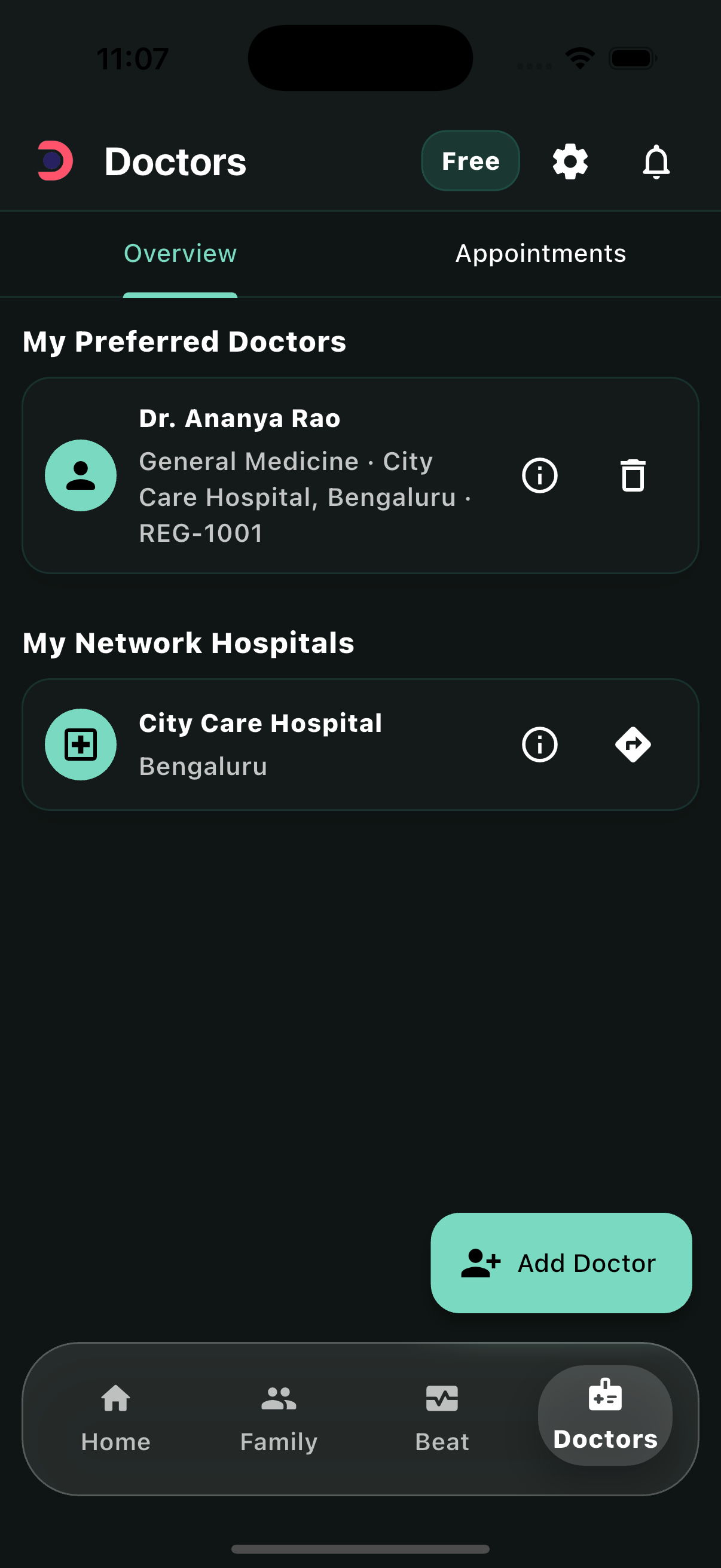Switch to the Appointments tab
The height and width of the screenshot is (1568, 721).
[x=540, y=253]
